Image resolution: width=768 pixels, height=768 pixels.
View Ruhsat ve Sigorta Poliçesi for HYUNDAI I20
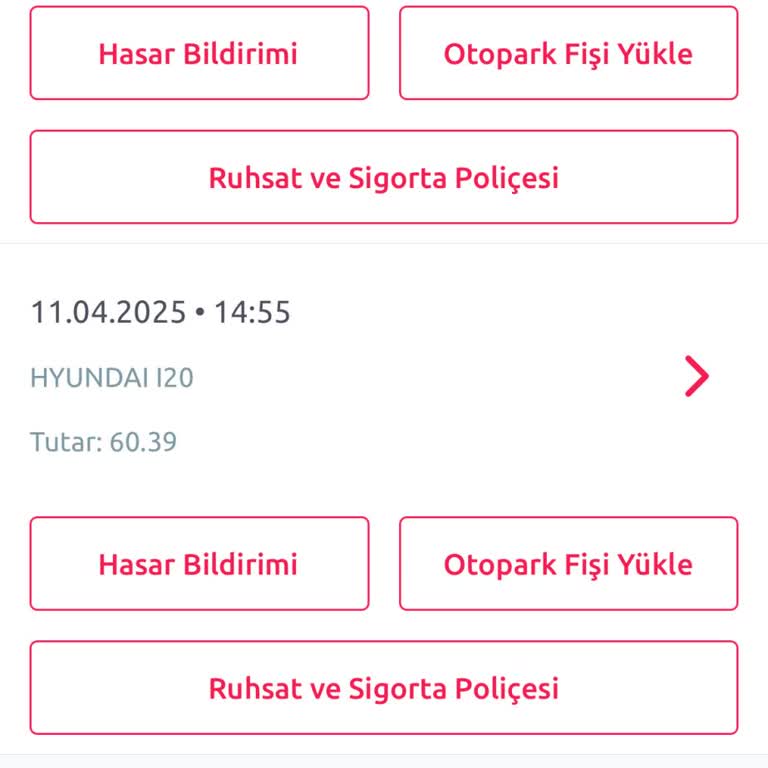384,688
